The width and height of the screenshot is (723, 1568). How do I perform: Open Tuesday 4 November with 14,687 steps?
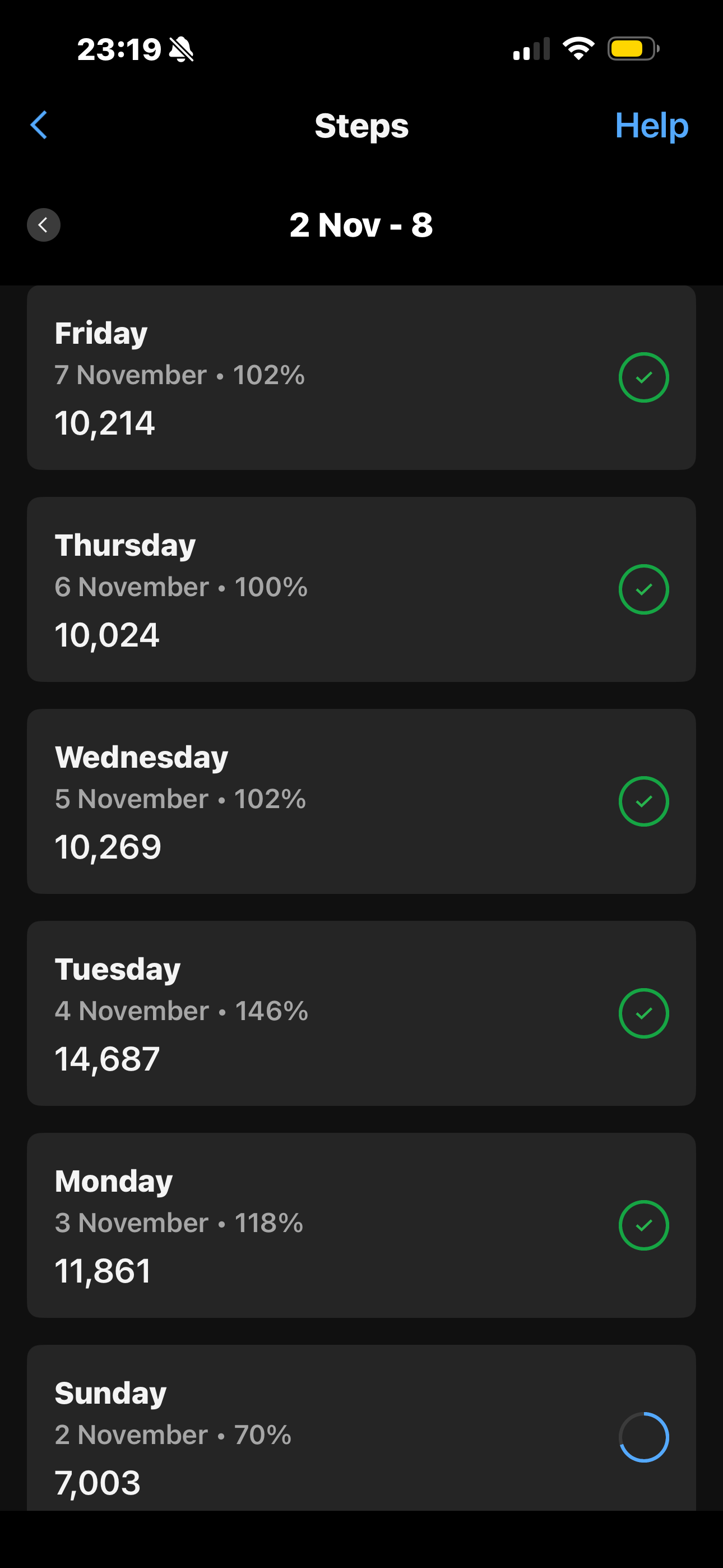[x=361, y=1013]
